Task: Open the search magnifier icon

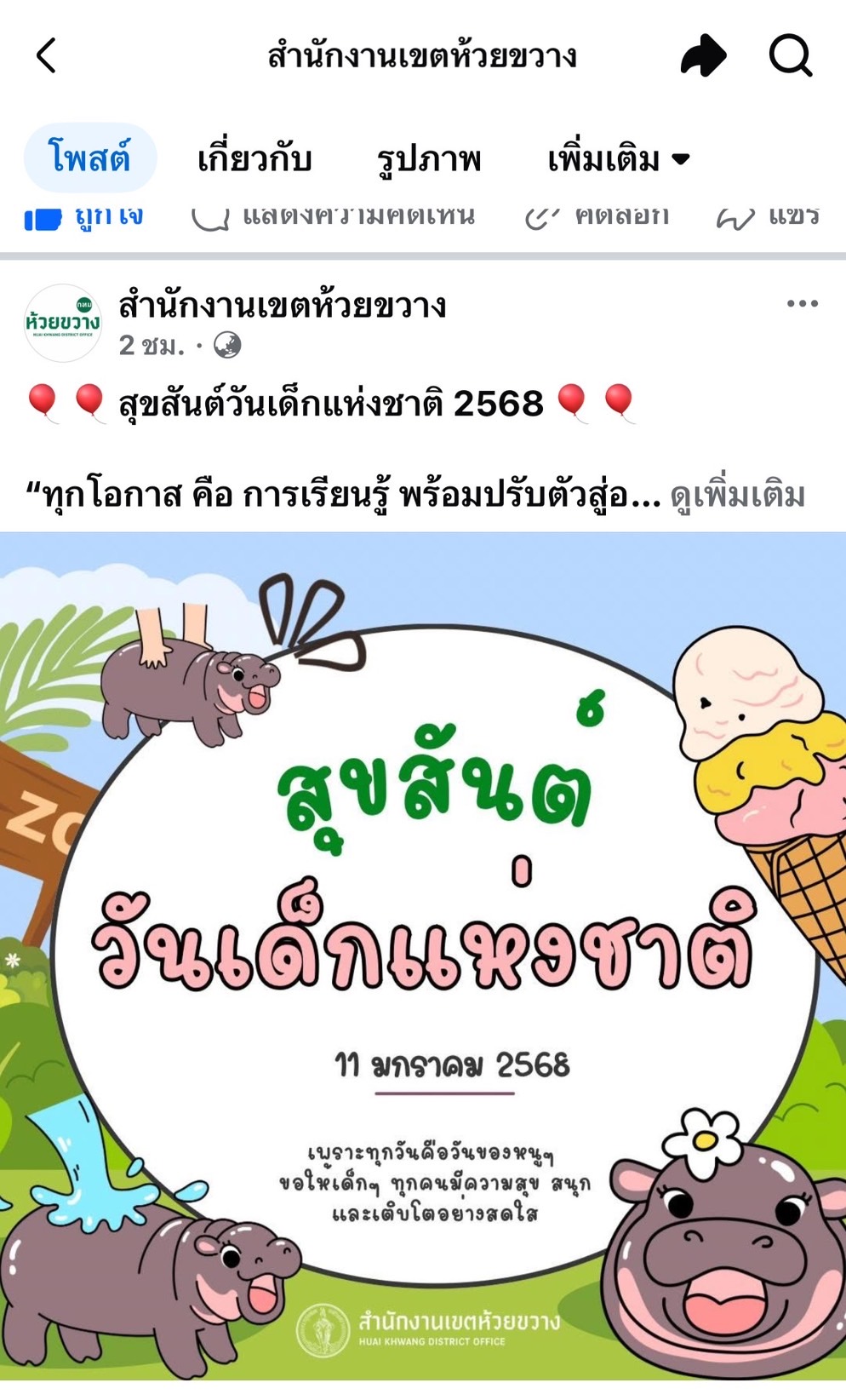Action: click(791, 56)
